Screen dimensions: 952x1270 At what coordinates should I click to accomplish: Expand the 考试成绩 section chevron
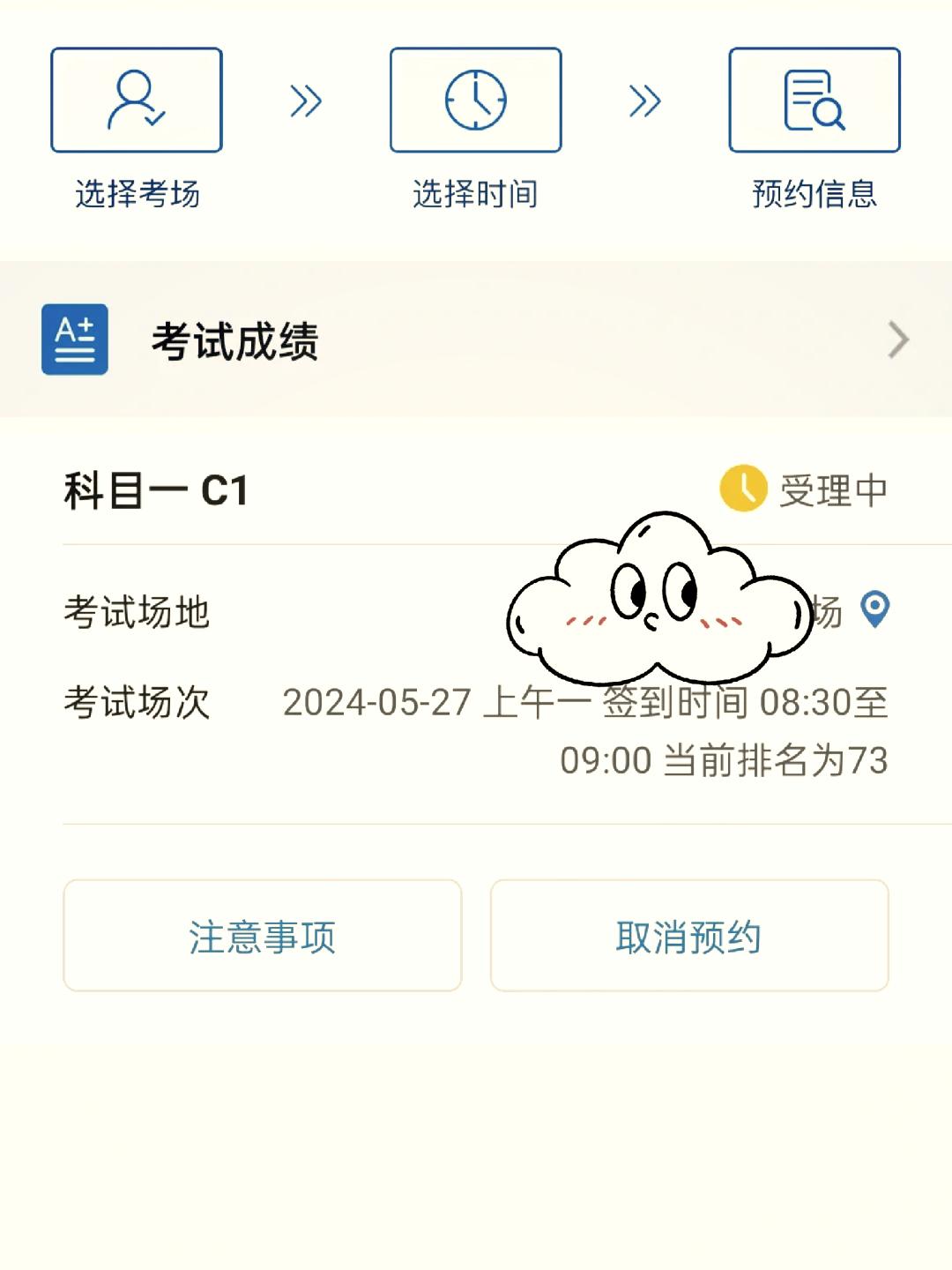click(896, 340)
